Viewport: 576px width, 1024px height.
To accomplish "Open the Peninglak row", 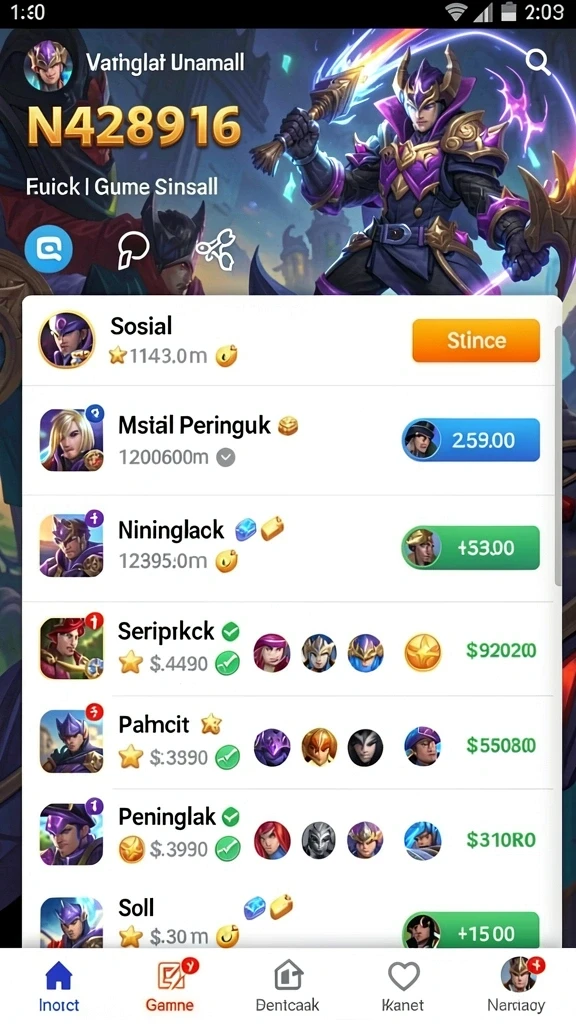I will [291, 835].
